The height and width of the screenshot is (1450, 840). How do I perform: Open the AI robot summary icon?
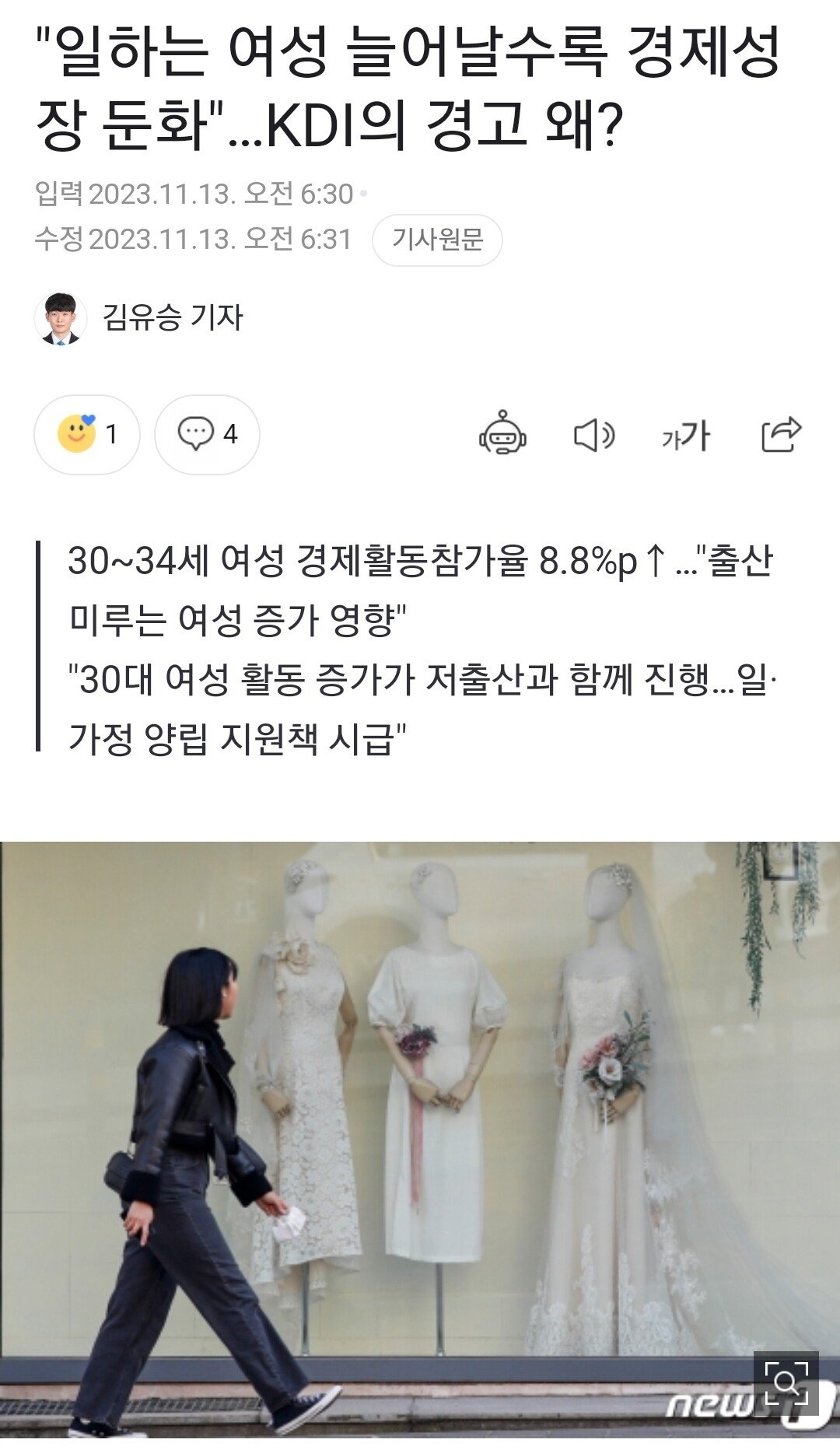click(502, 433)
